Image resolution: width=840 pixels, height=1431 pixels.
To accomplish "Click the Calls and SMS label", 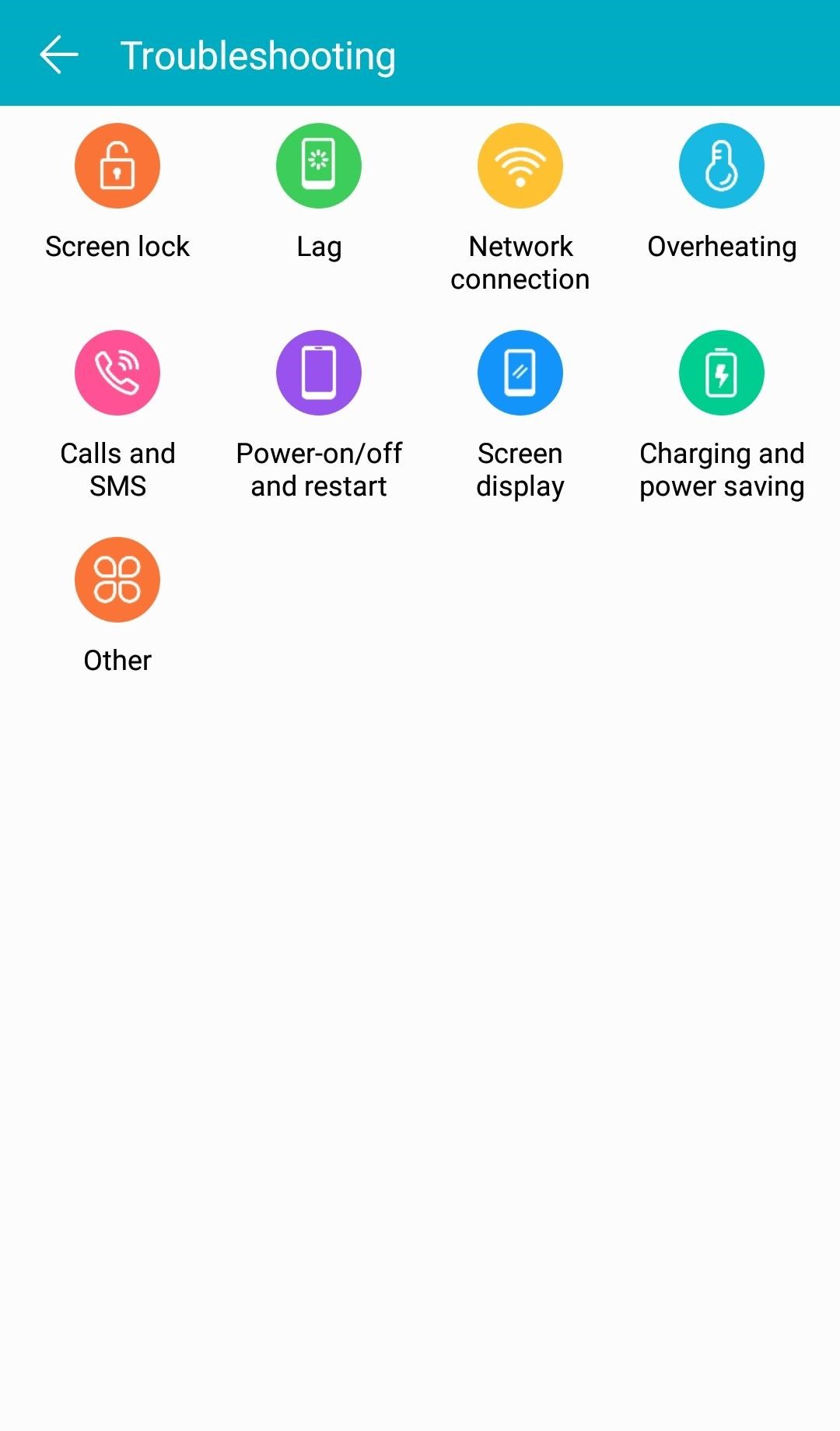I will (117, 470).
